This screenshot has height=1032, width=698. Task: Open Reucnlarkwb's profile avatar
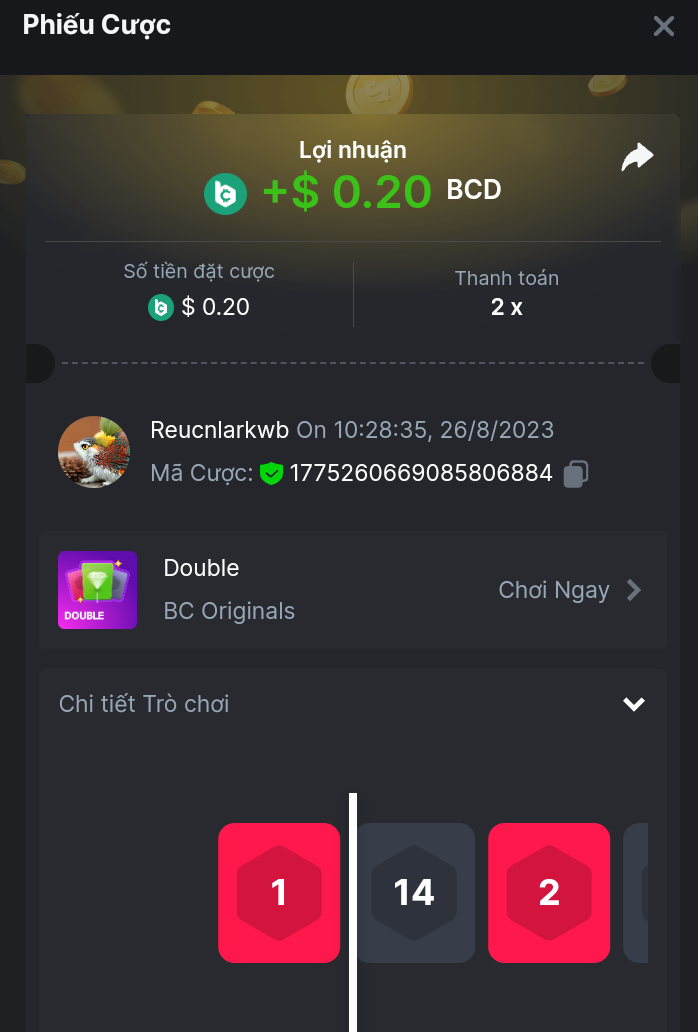(x=94, y=452)
